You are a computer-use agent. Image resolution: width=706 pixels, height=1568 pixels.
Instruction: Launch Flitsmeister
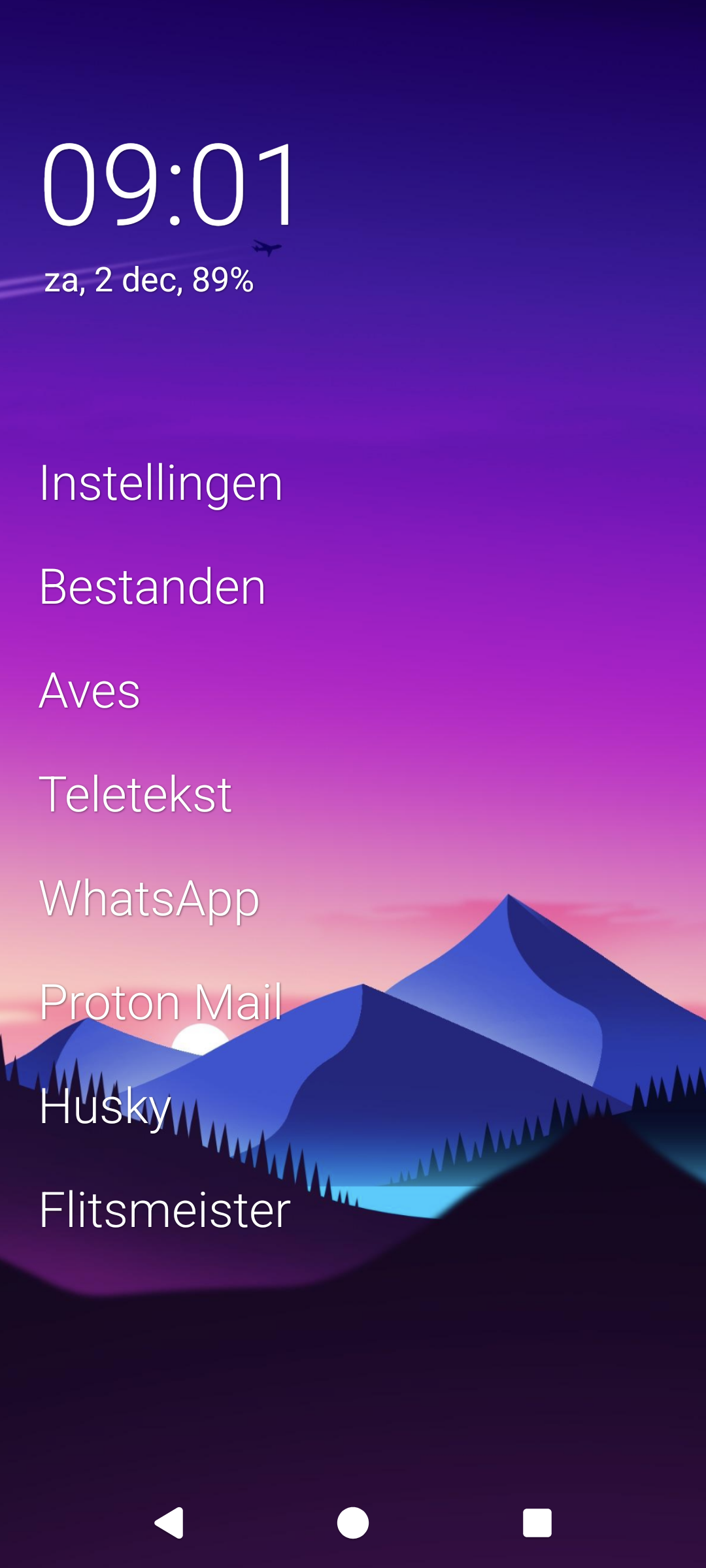point(165,1210)
